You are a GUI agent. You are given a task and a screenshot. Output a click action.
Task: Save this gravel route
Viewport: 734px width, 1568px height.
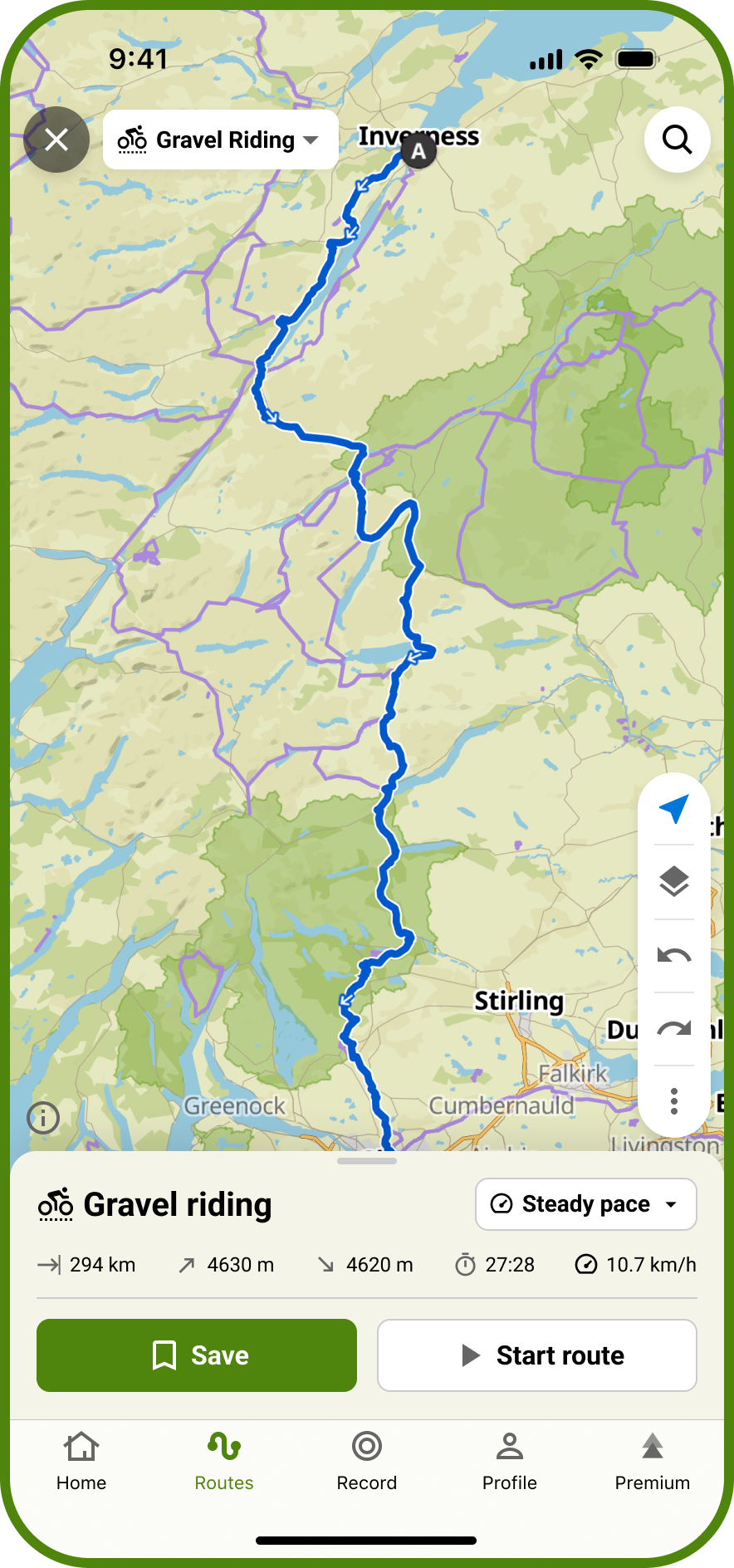197,1355
